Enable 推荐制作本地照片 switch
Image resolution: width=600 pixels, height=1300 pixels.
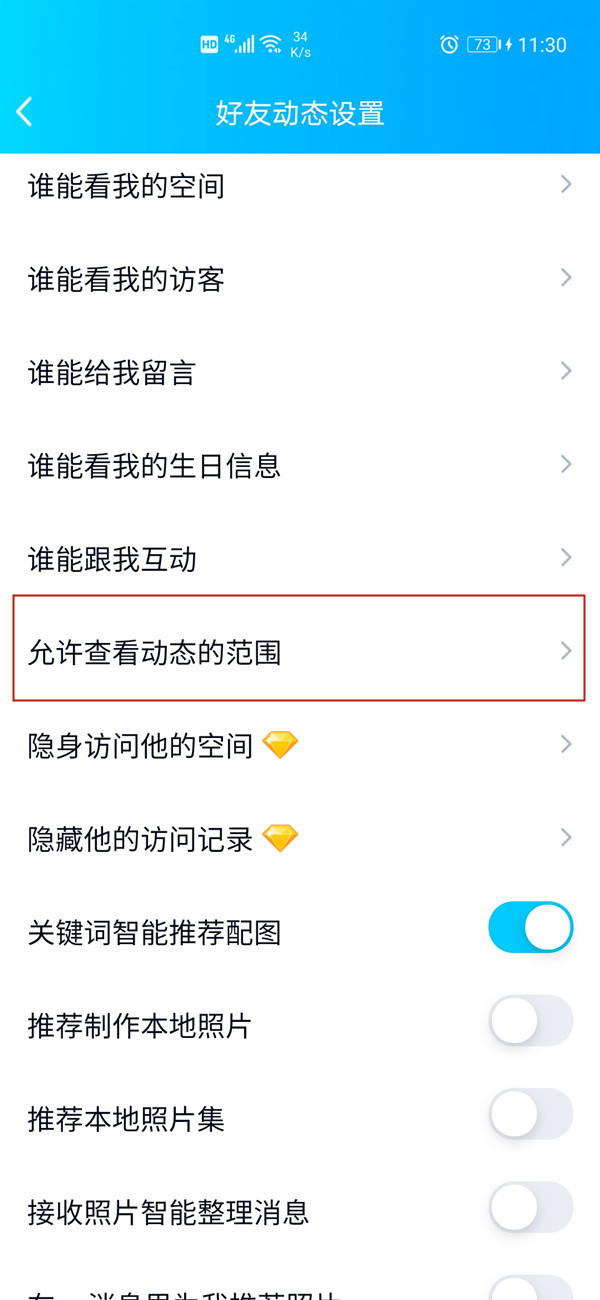[x=530, y=1021]
